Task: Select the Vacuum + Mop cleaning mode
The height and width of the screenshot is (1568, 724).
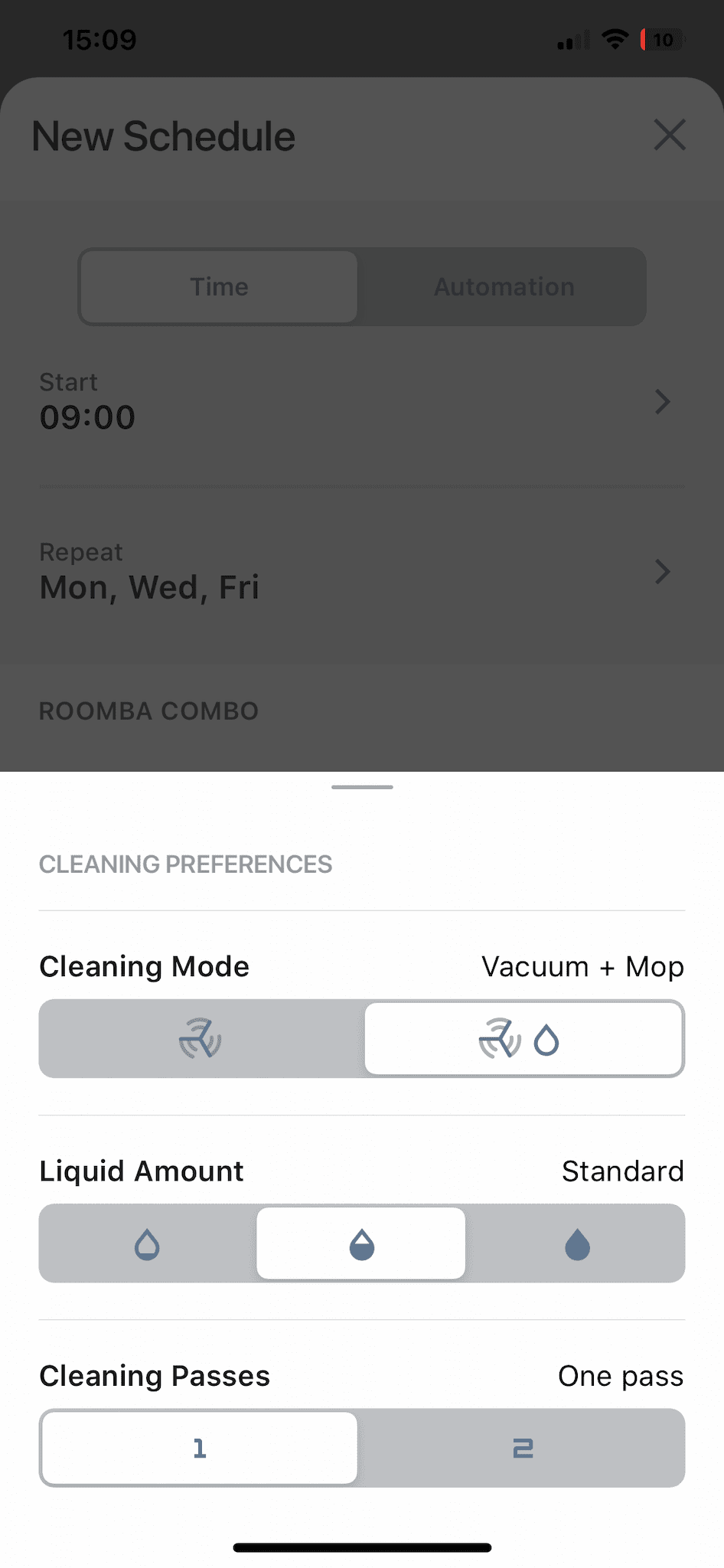Action: (x=523, y=1038)
